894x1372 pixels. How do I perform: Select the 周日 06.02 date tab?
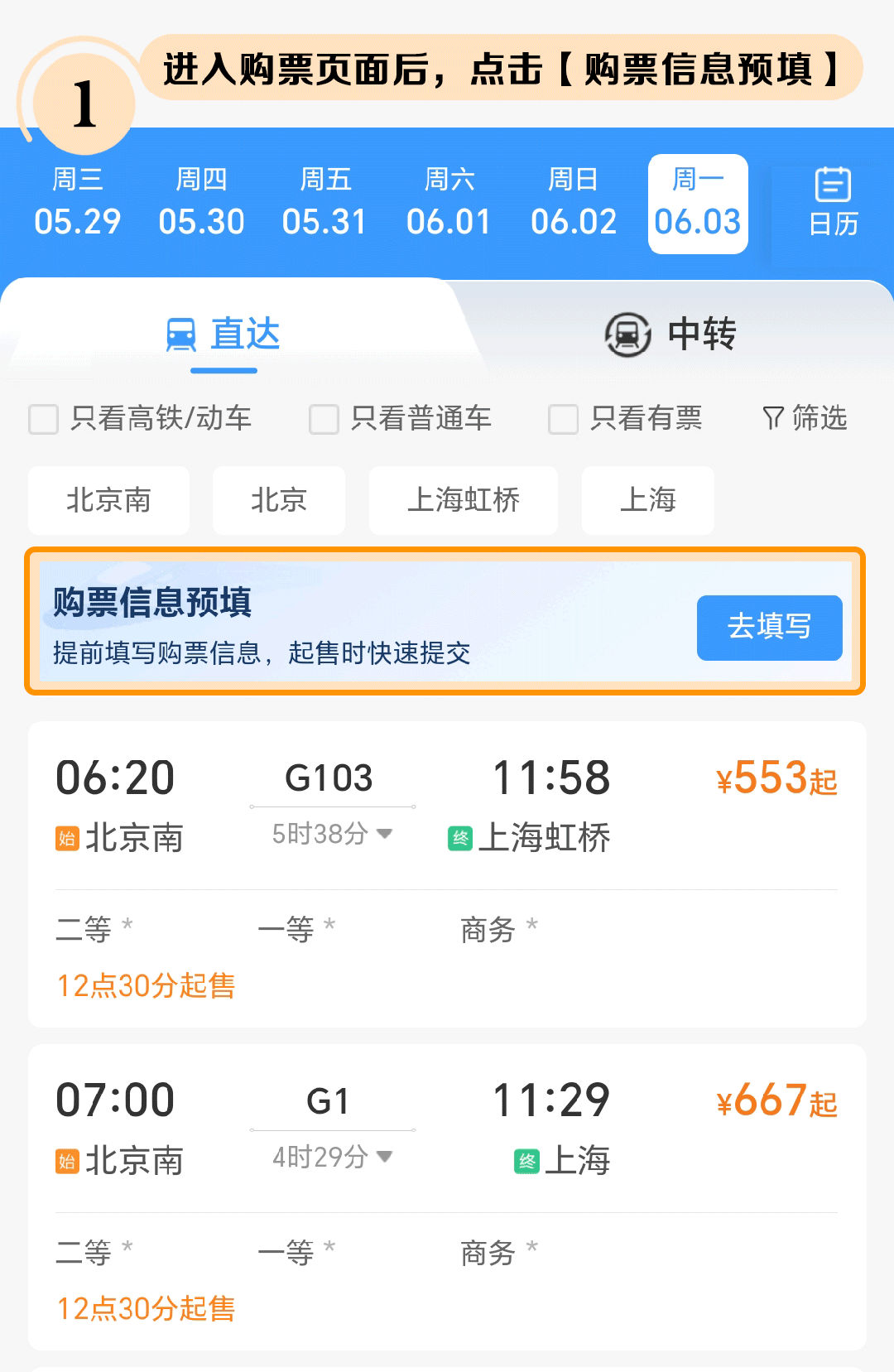point(574,203)
